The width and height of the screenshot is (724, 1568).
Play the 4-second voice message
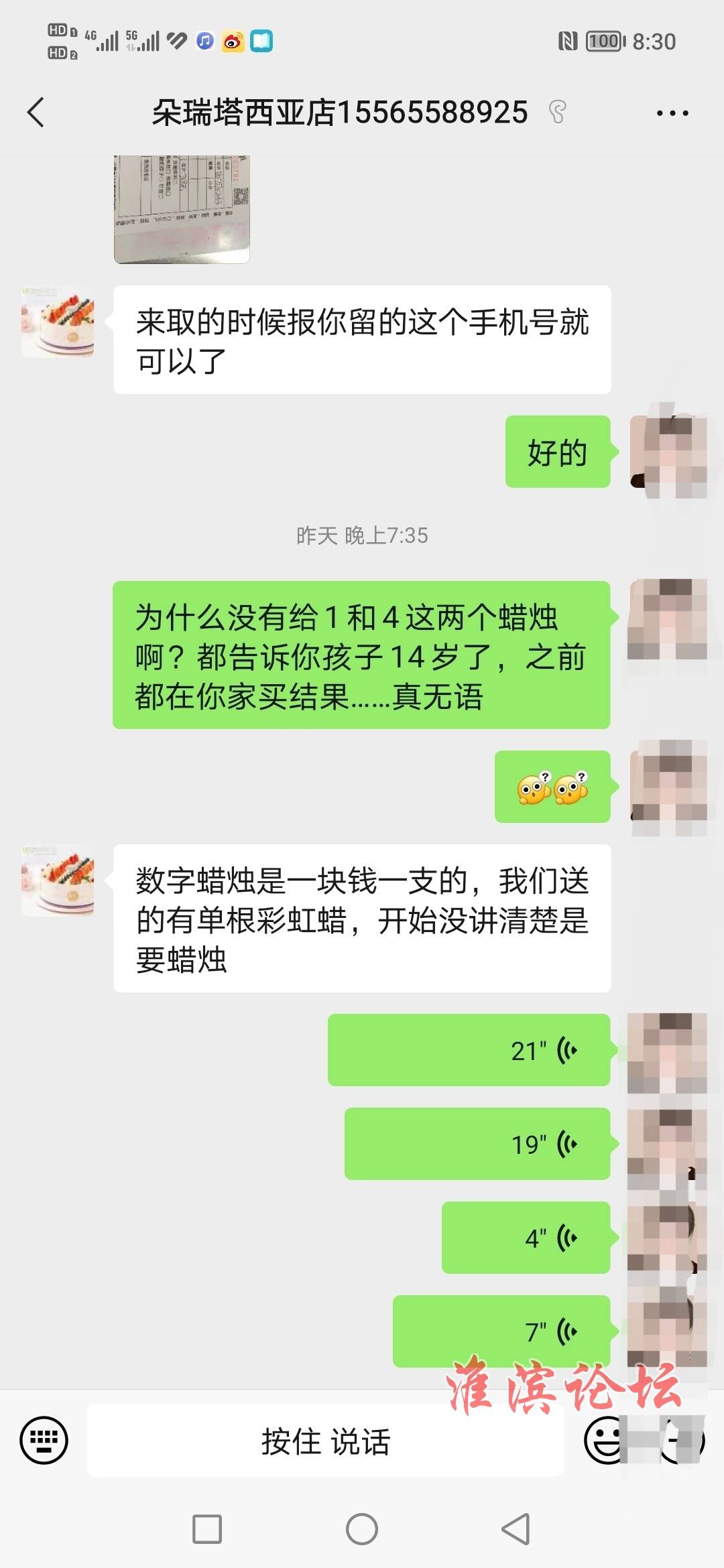526,1238
